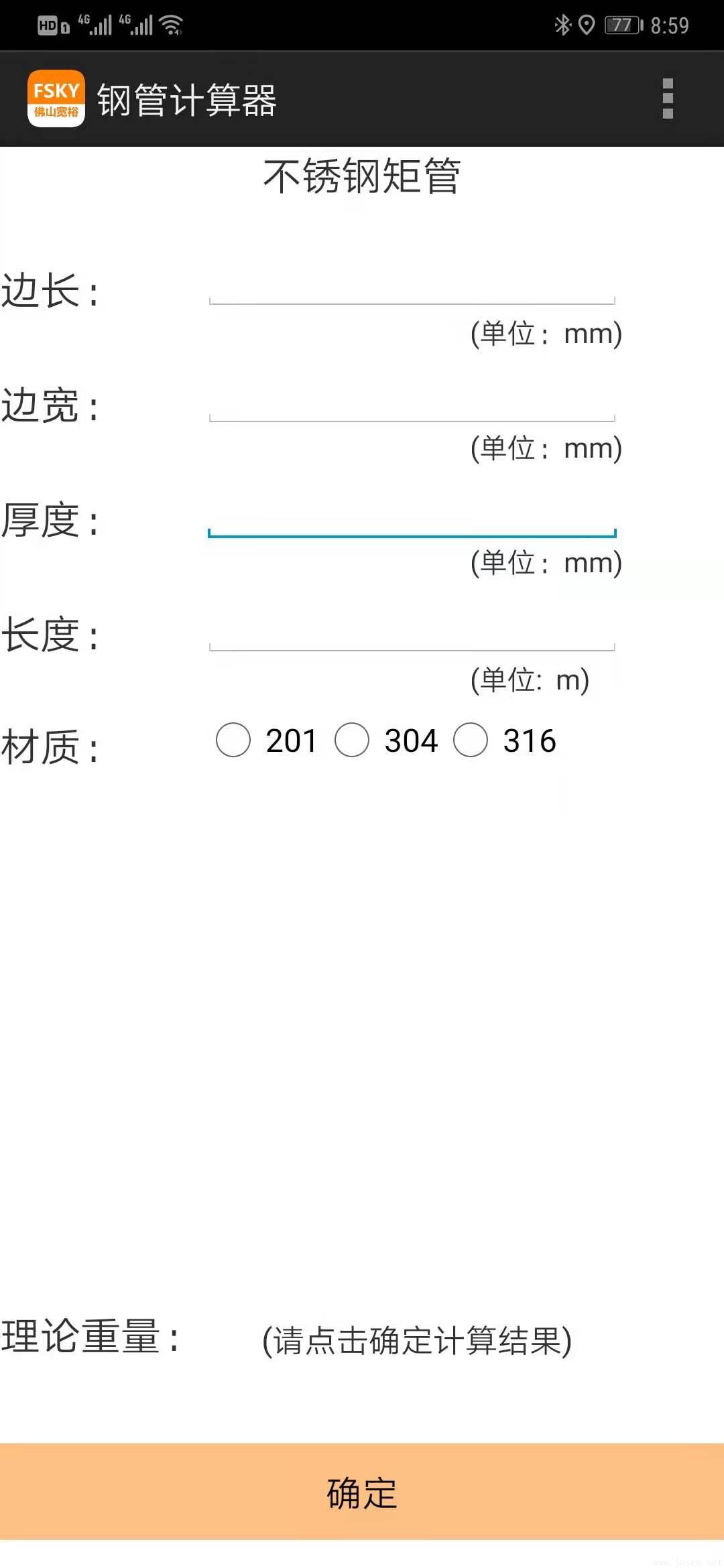Select material grade 316
Image resolution: width=724 pixels, height=1568 pixels.
(x=471, y=741)
